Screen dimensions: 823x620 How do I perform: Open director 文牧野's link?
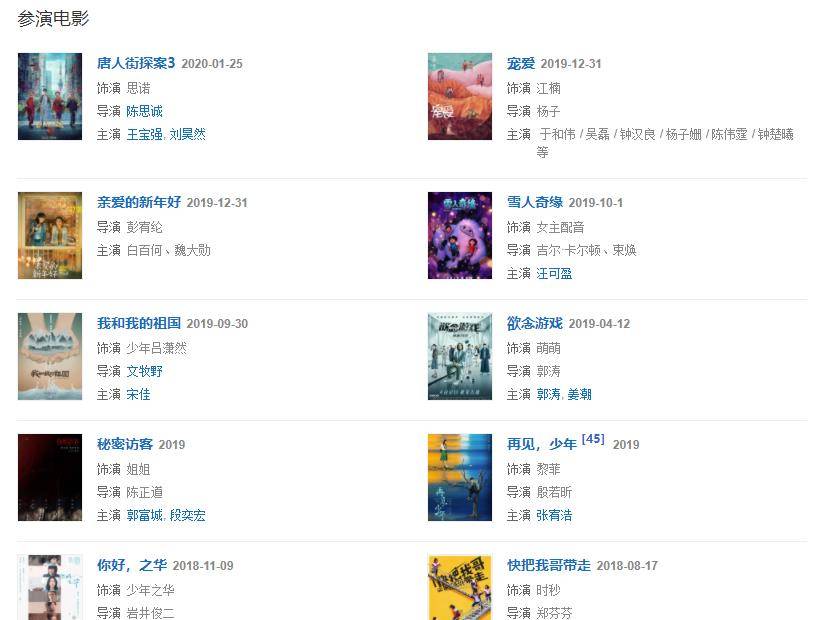coord(144,371)
